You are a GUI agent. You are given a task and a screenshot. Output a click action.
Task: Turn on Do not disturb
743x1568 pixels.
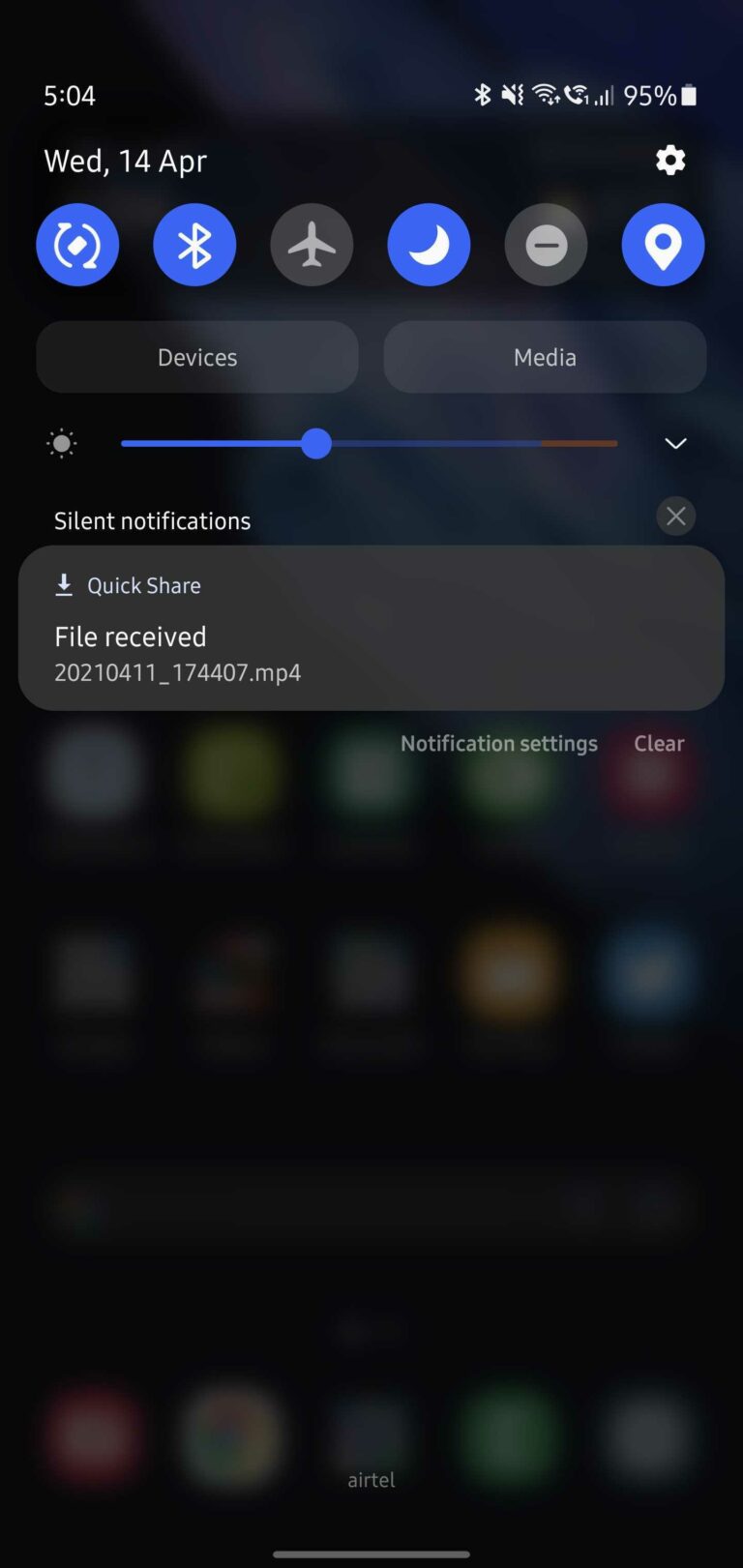pyautogui.click(x=546, y=245)
